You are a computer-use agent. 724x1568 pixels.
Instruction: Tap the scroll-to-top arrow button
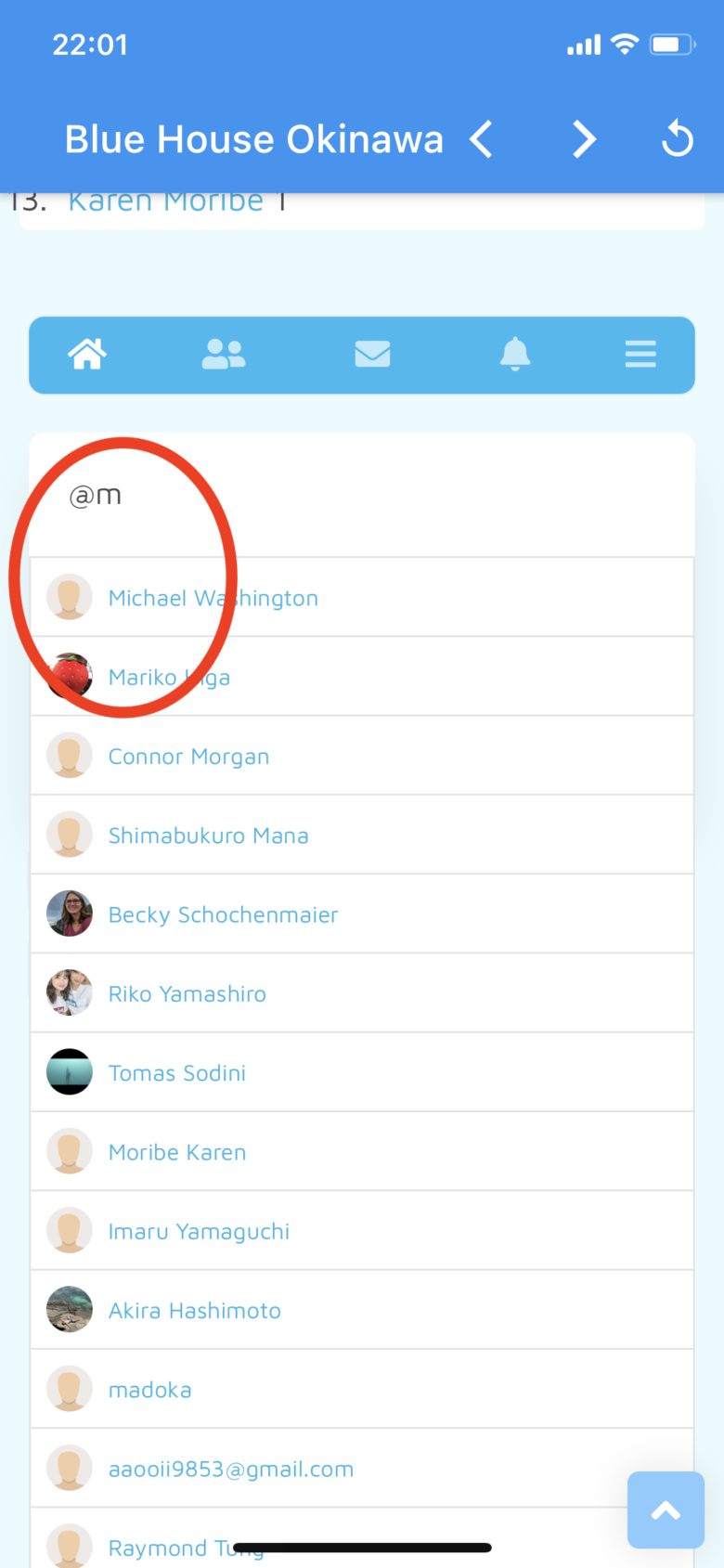(x=666, y=1510)
